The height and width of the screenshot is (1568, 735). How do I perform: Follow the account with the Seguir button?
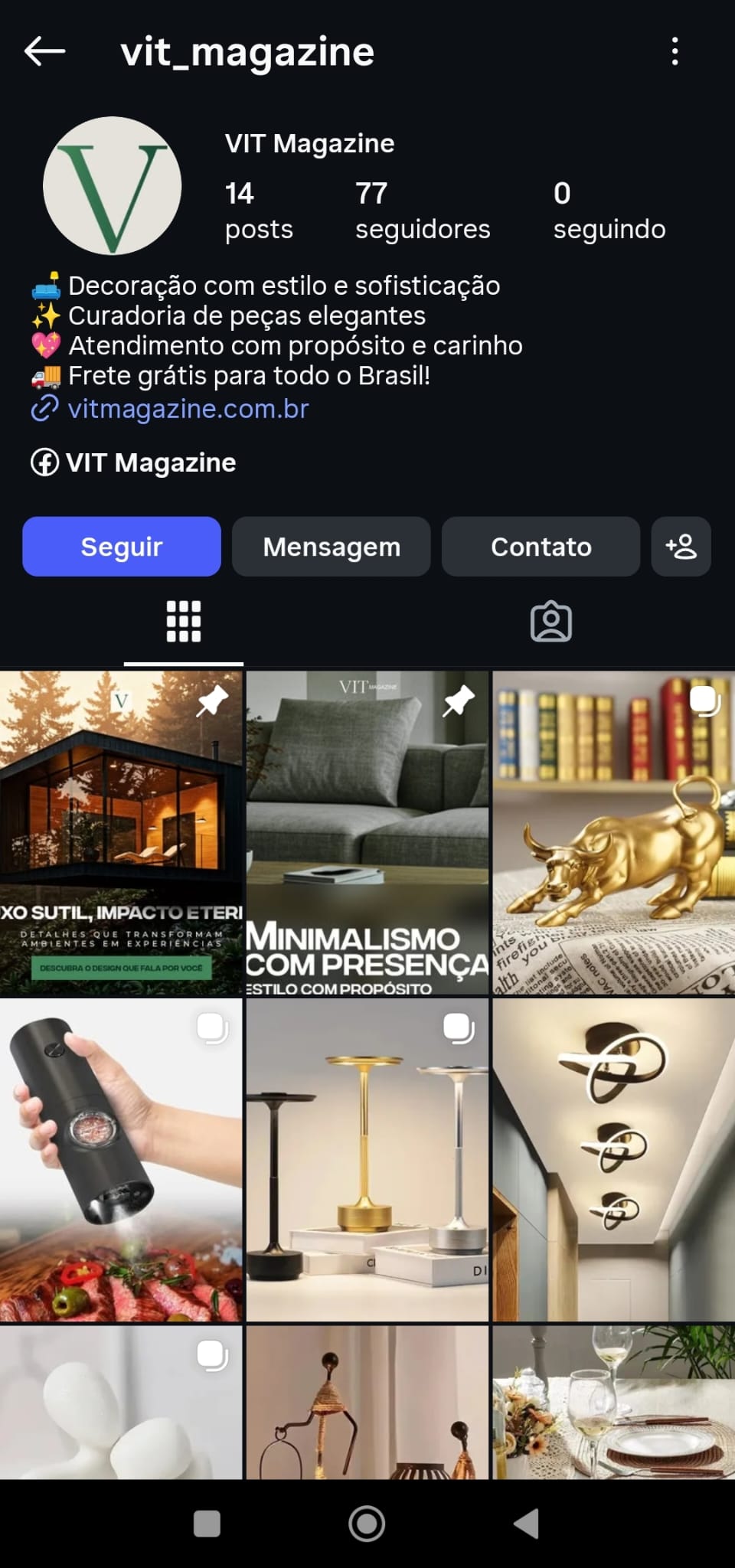(x=121, y=547)
